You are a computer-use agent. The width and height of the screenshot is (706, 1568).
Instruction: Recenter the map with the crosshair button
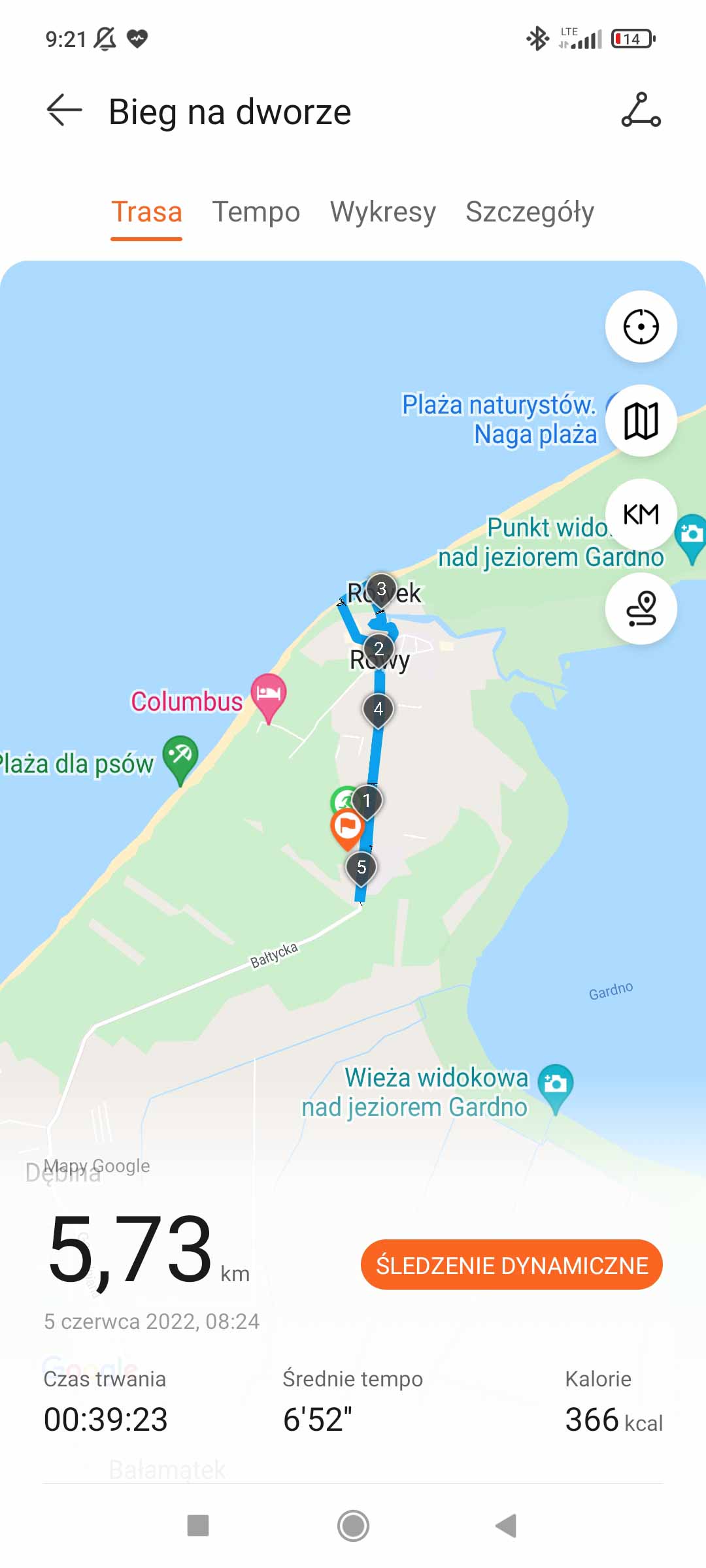(x=641, y=327)
